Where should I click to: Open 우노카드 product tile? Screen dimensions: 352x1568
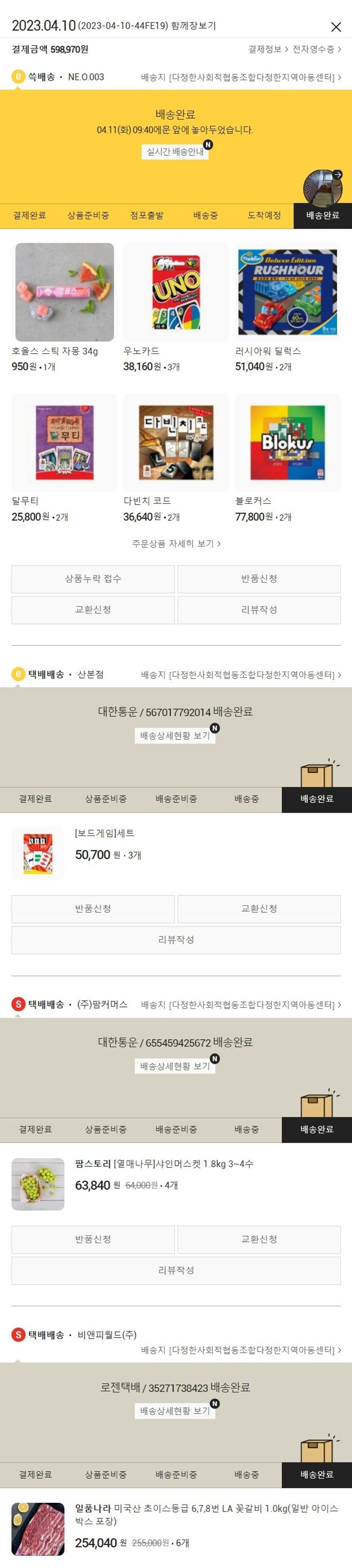pos(176,292)
